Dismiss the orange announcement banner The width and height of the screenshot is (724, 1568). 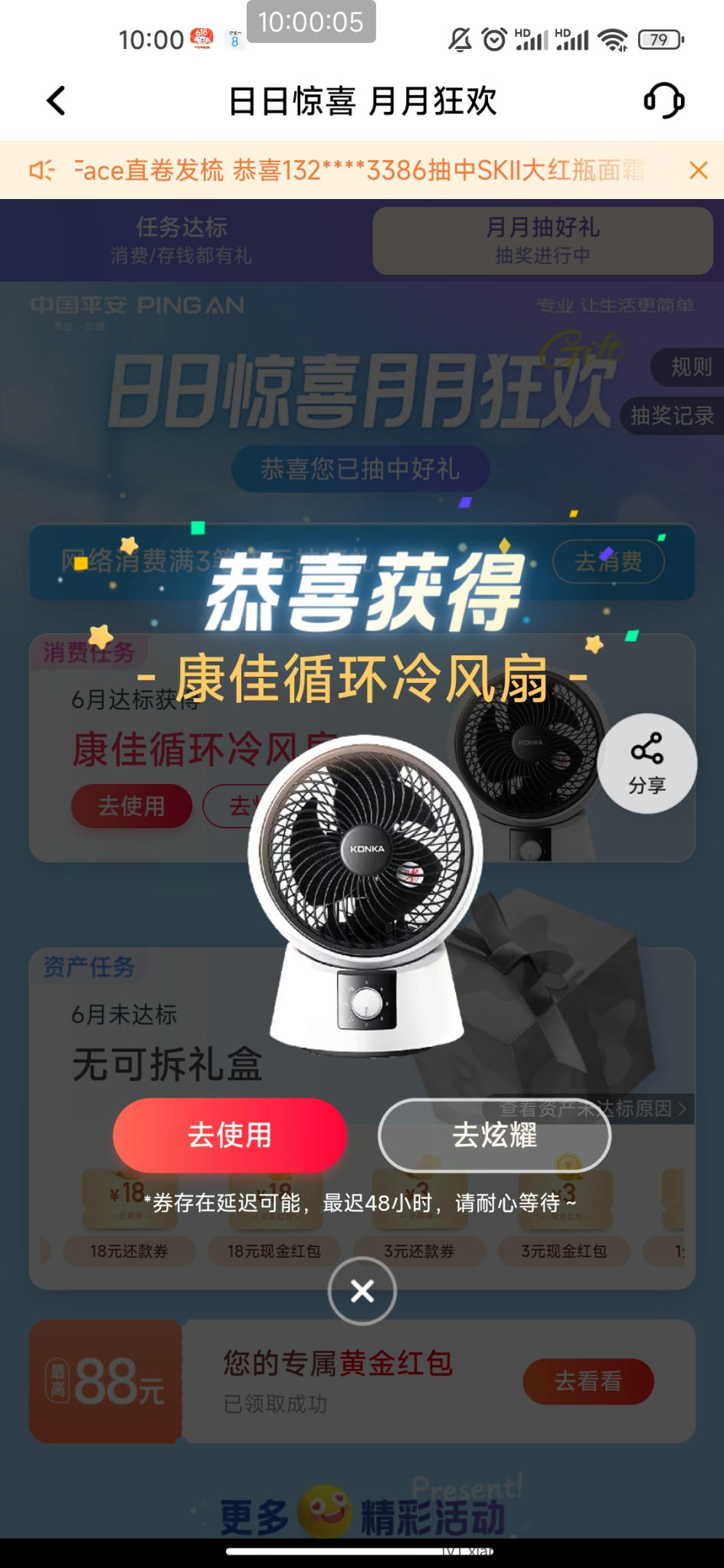(x=698, y=170)
